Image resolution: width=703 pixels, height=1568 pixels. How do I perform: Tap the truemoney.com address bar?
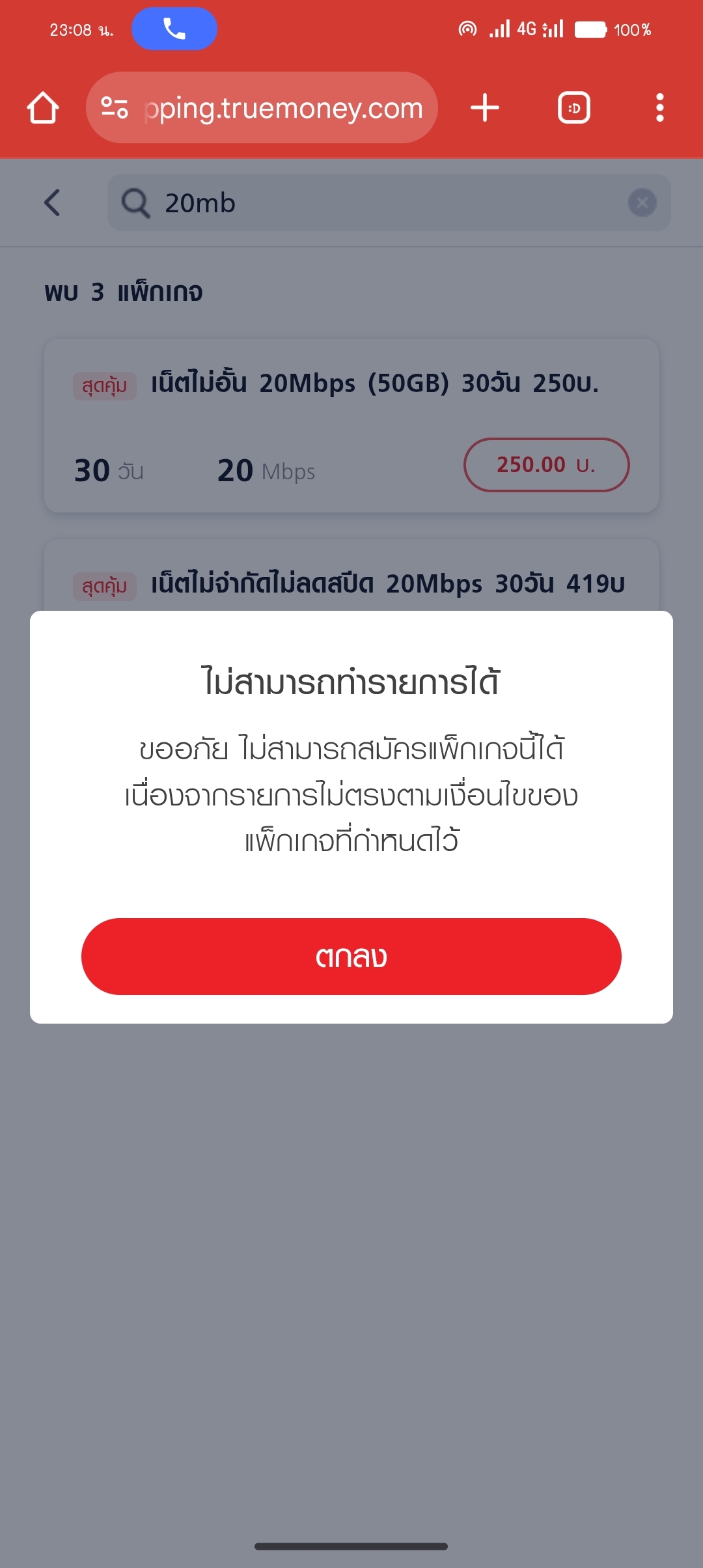click(262, 107)
